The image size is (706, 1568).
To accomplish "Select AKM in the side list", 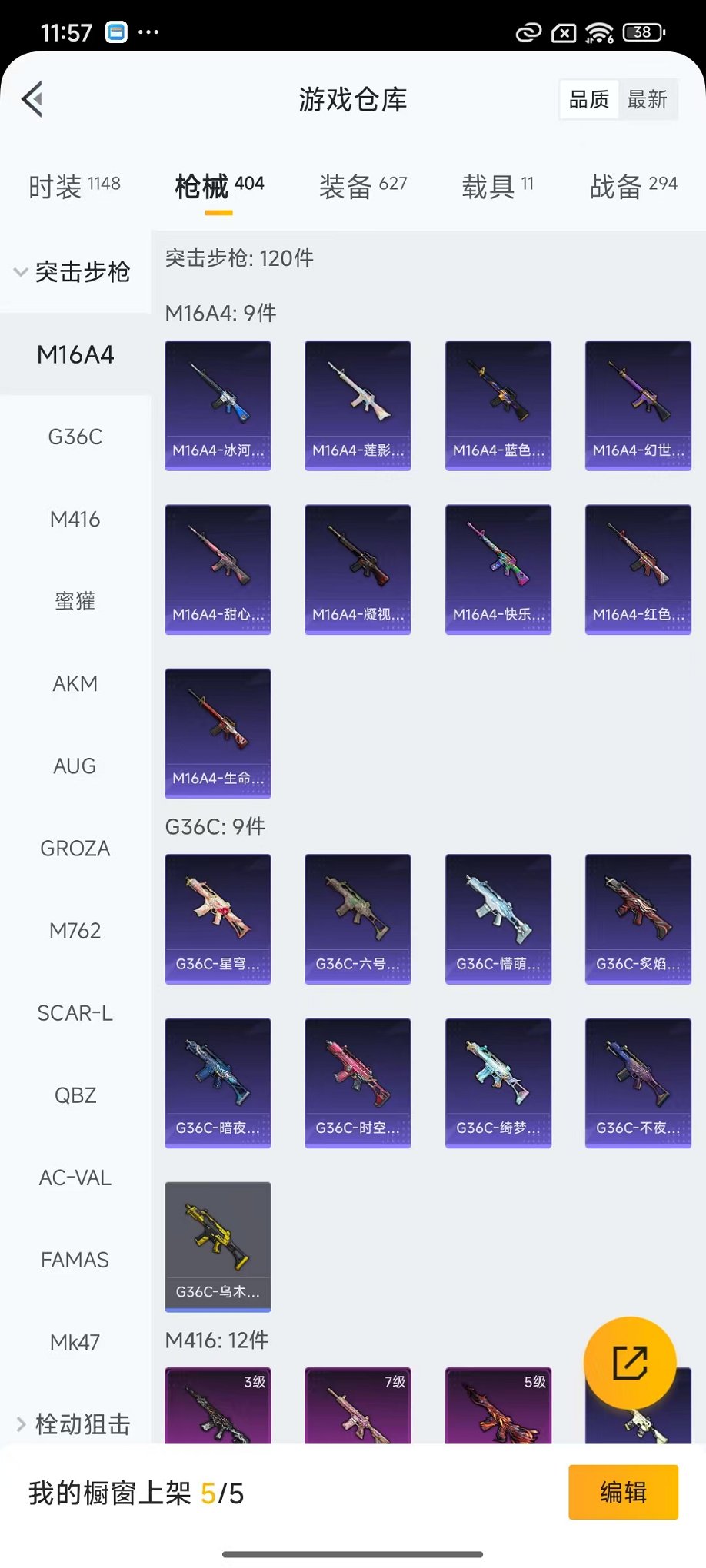I will click(x=75, y=683).
